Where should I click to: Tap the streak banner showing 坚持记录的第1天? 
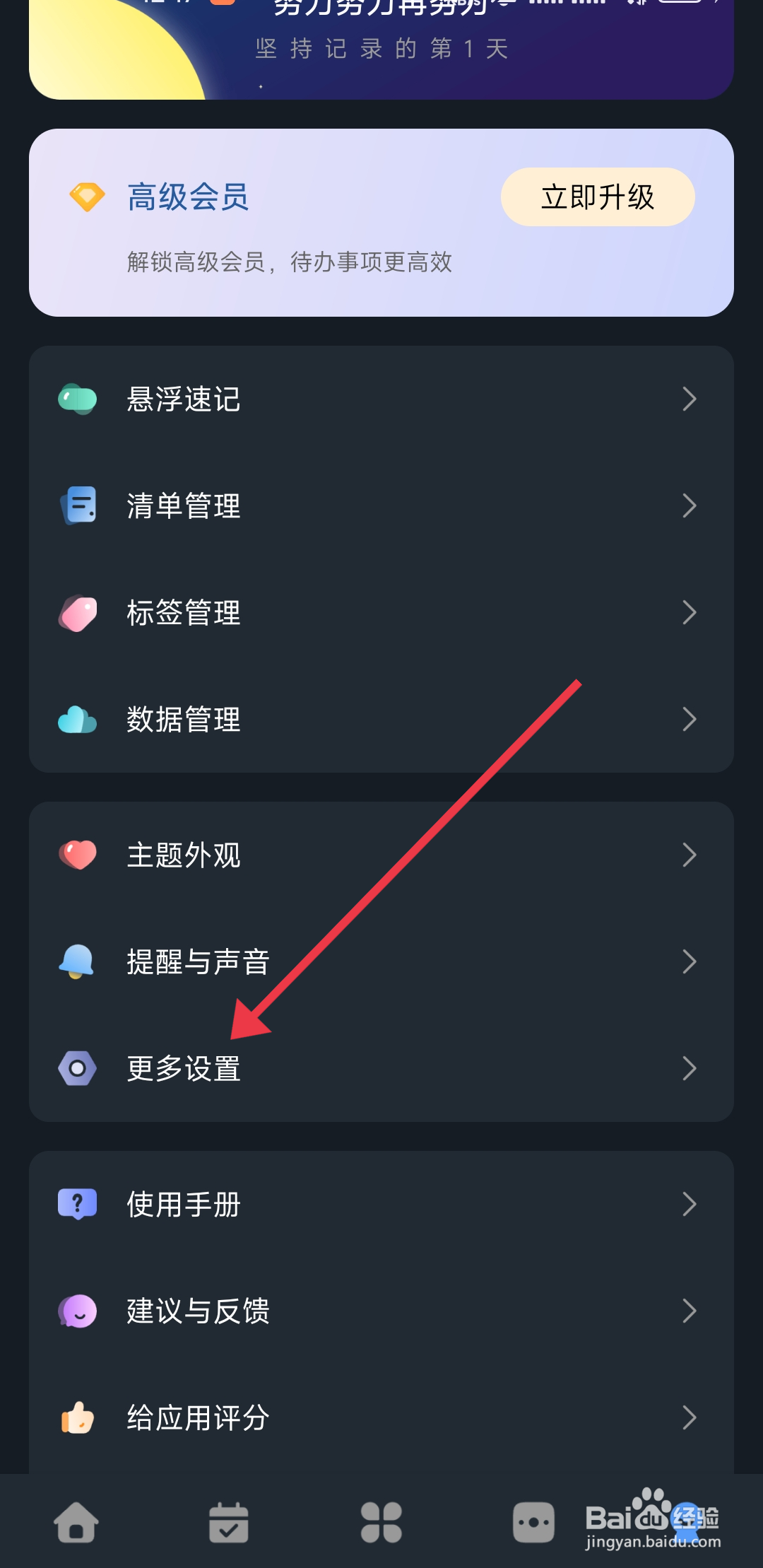click(x=381, y=49)
